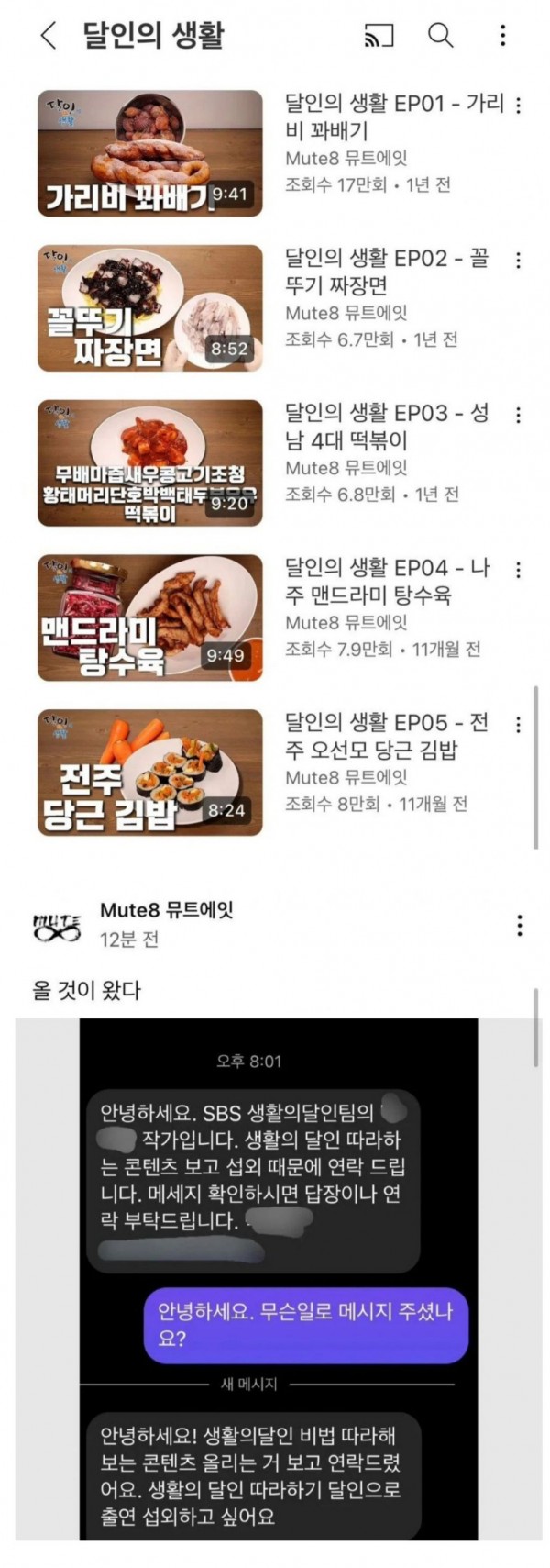Play EP02 꼴뚜기 짜장면 video
This screenshot has height=1568, width=550.
[x=149, y=308]
